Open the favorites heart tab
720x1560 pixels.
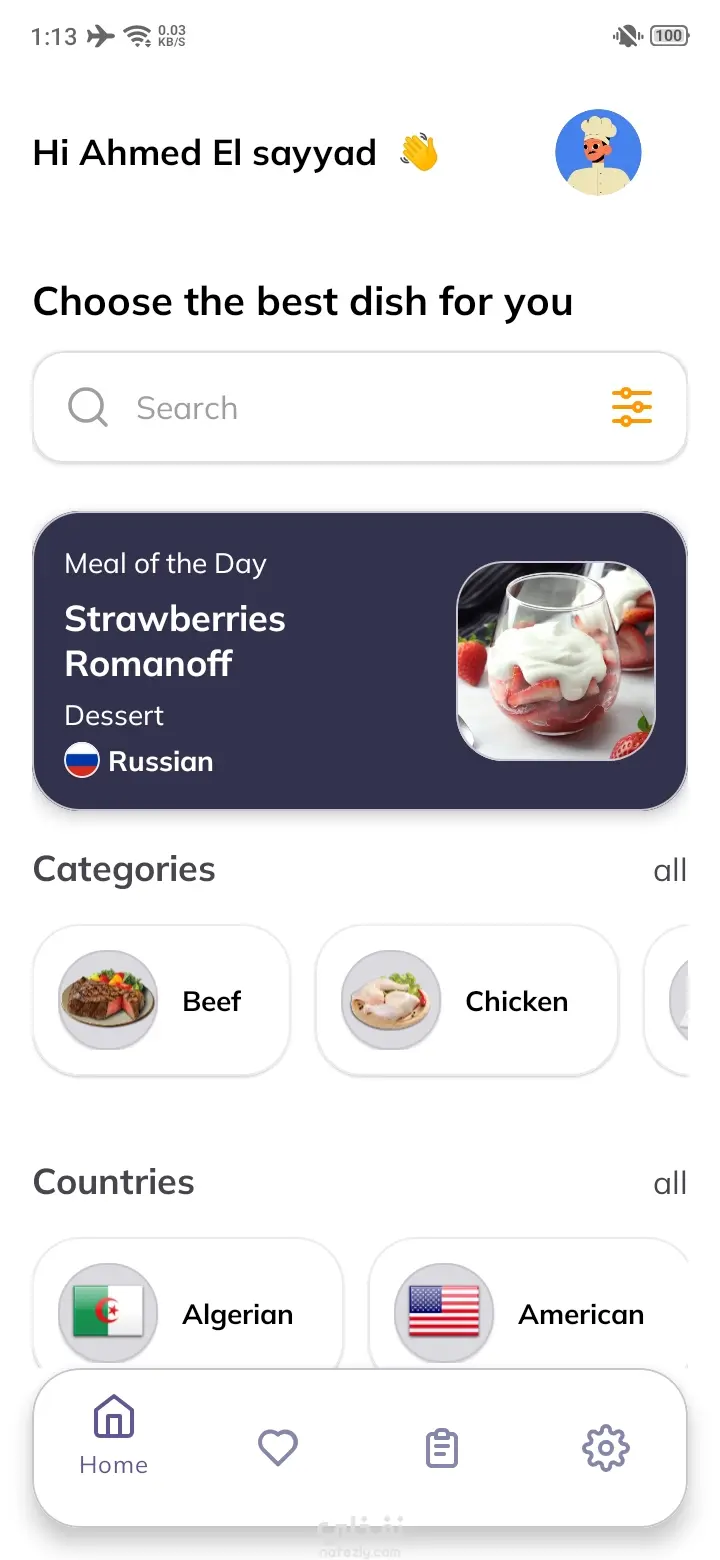(278, 1447)
